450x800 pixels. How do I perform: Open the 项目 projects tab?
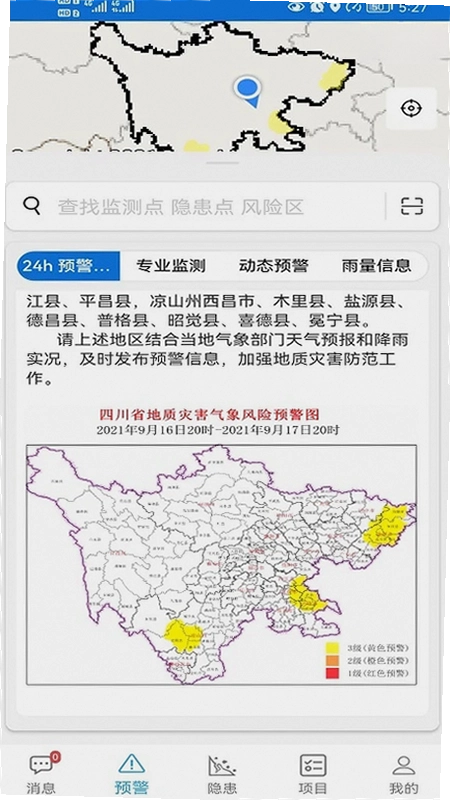tap(313, 772)
